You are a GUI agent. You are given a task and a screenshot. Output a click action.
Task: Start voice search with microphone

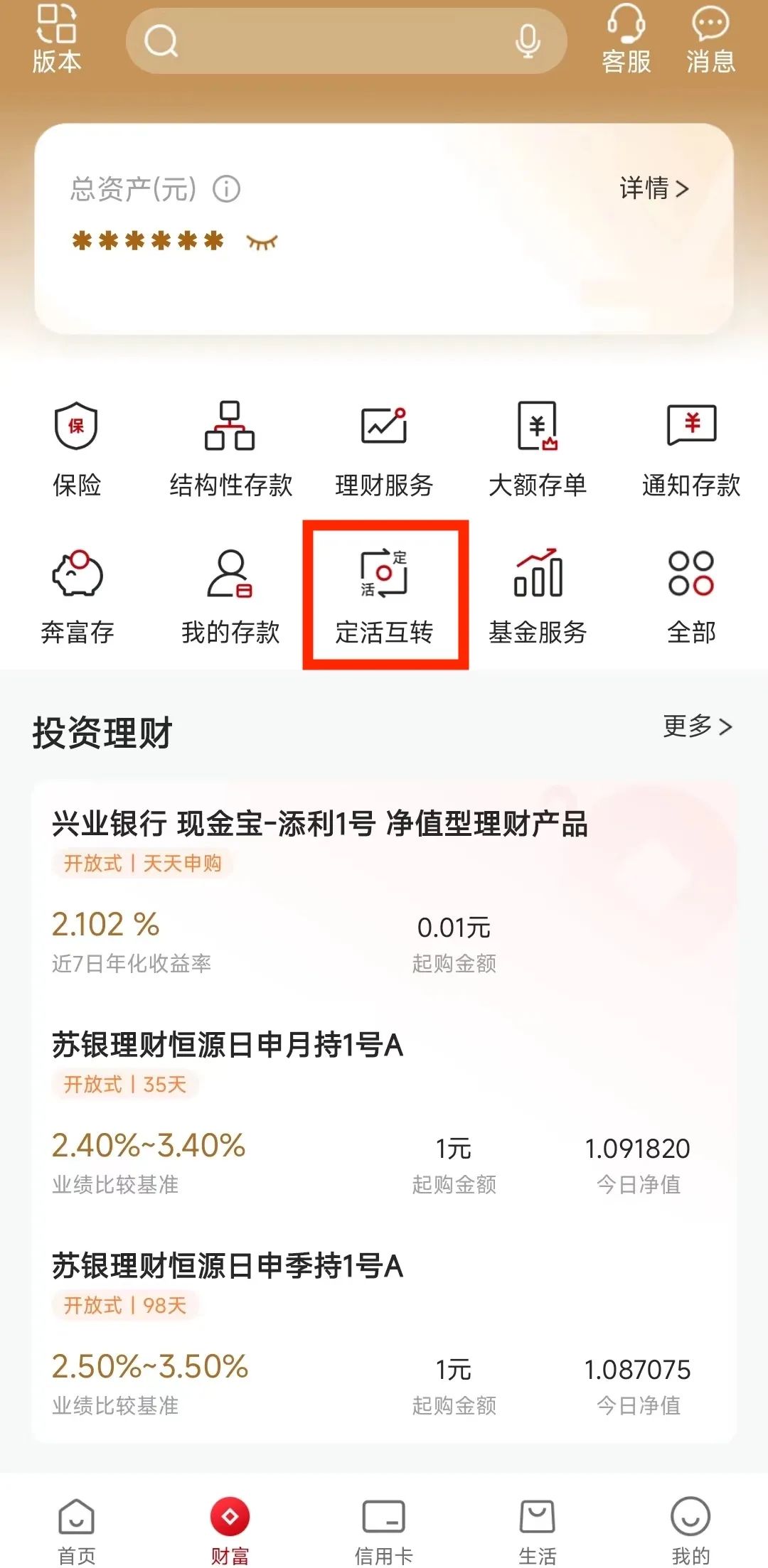tap(527, 41)
